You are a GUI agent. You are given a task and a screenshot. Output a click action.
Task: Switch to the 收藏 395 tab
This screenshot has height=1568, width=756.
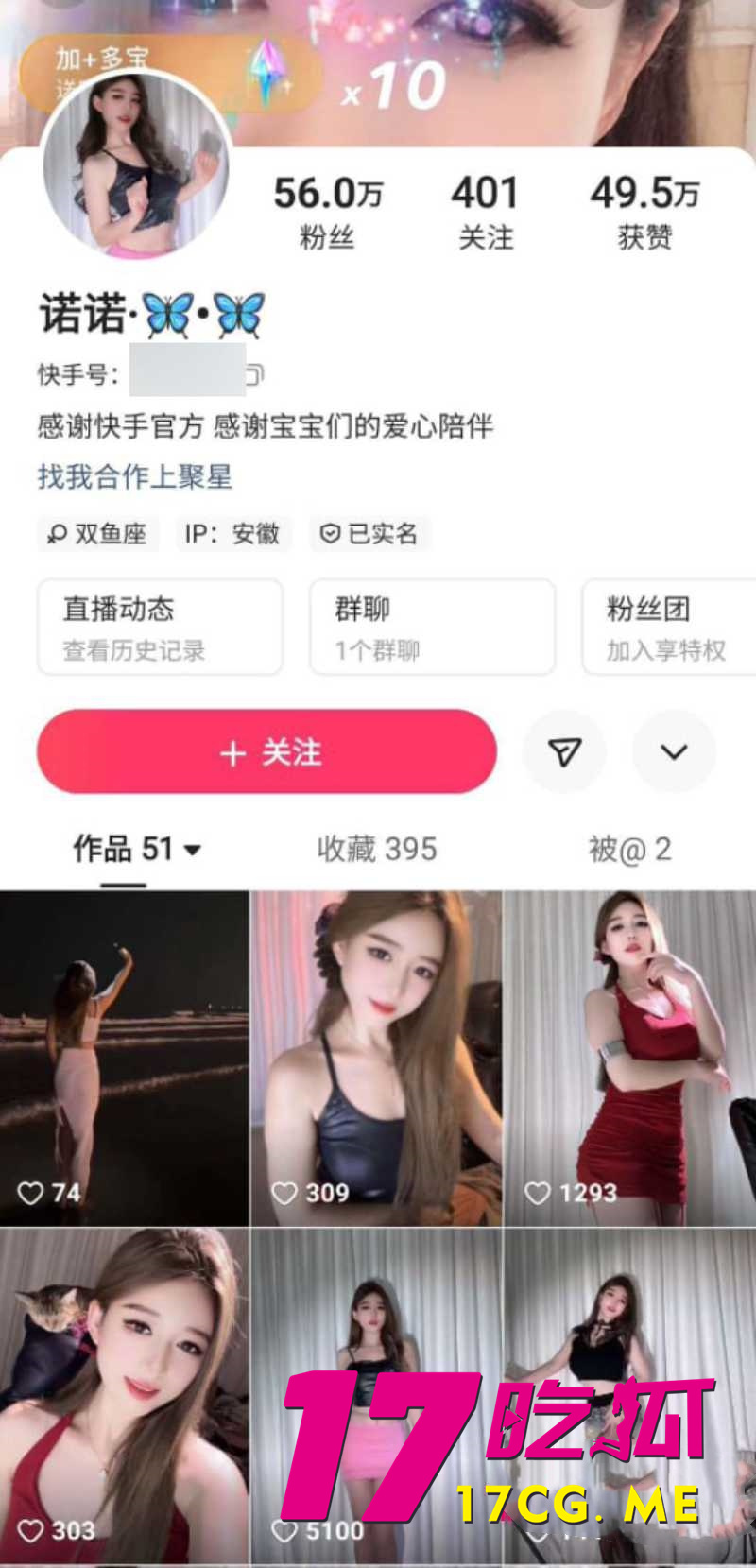[374, 850]
